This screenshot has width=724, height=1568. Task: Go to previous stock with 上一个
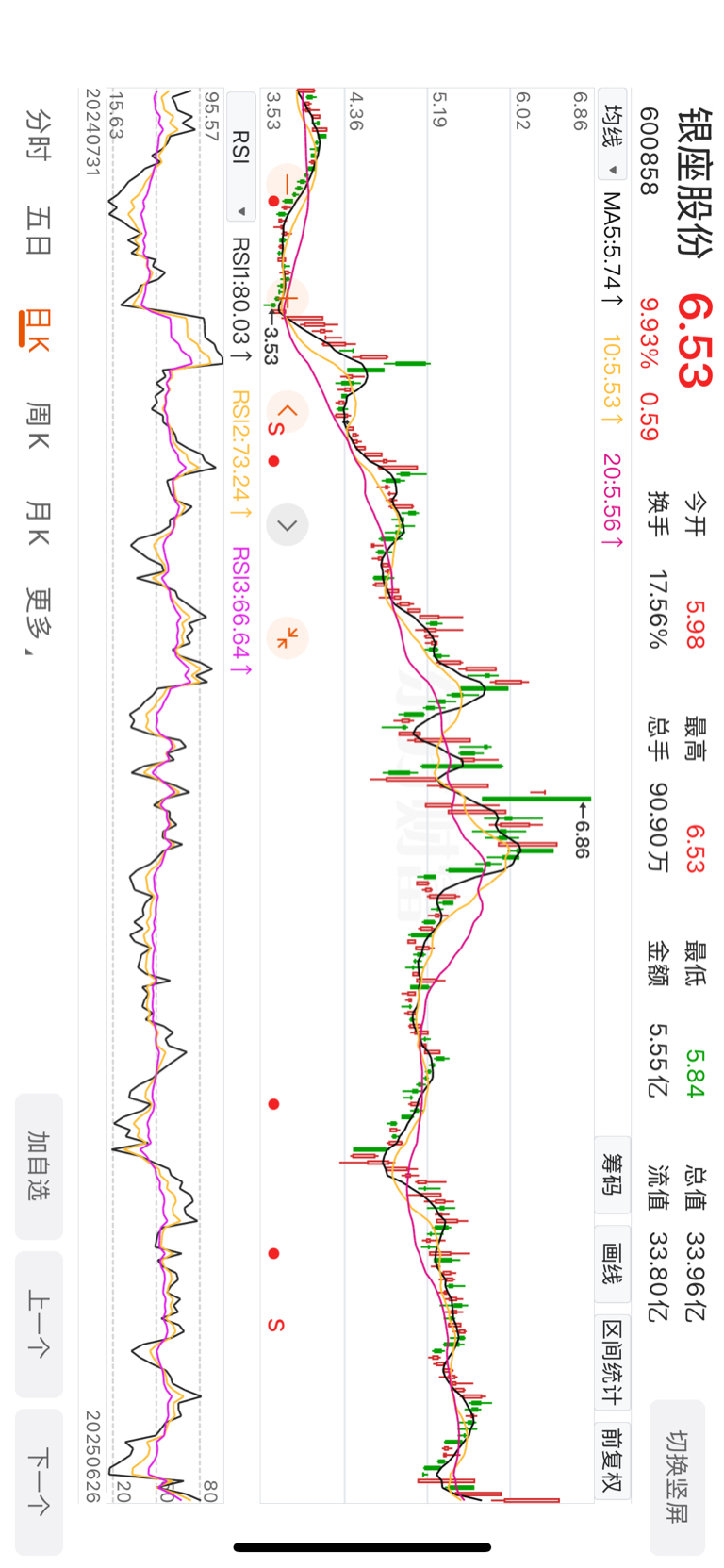click(x=39, y=1324)
